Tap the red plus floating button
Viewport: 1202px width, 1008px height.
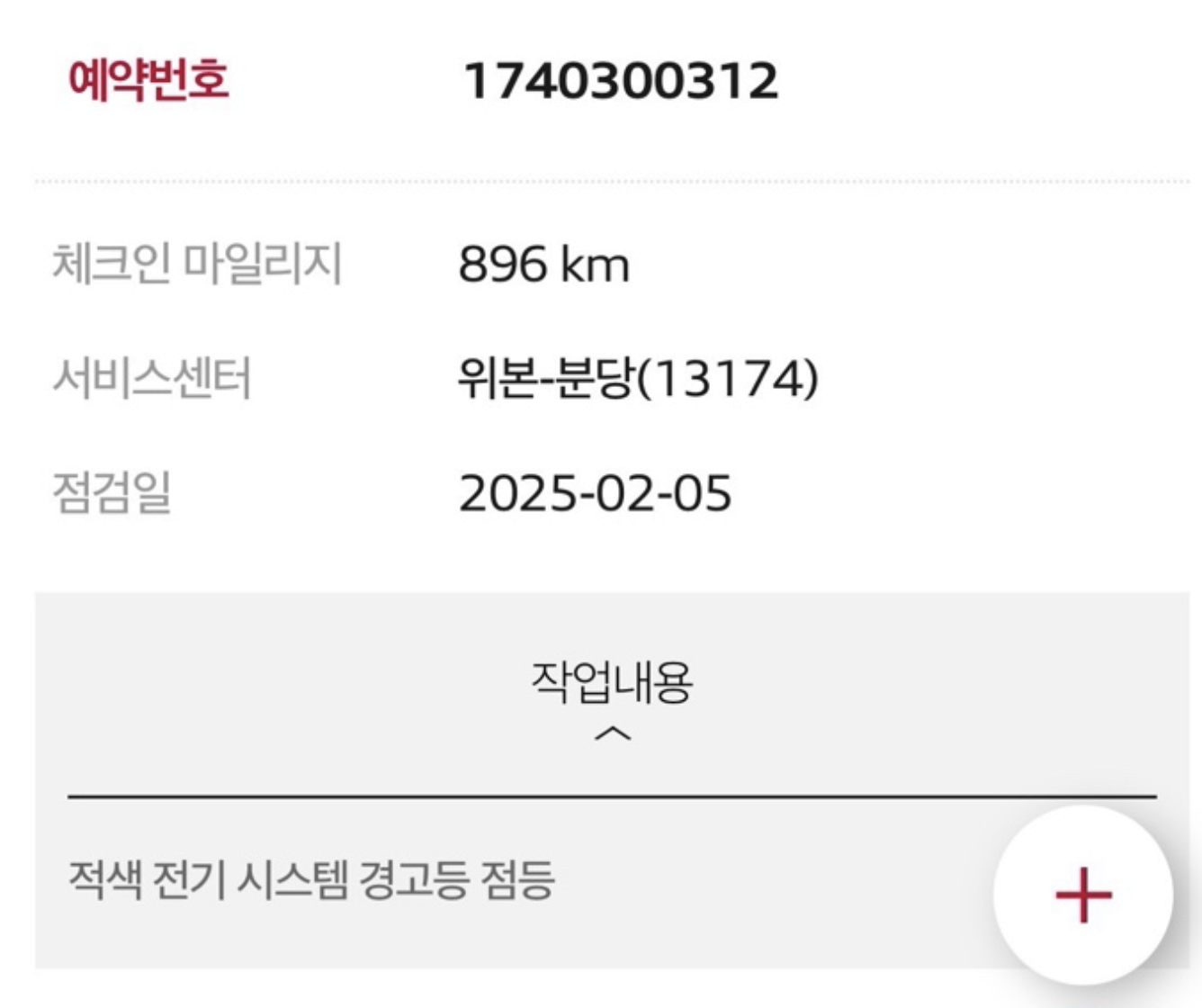(1083, 895)
